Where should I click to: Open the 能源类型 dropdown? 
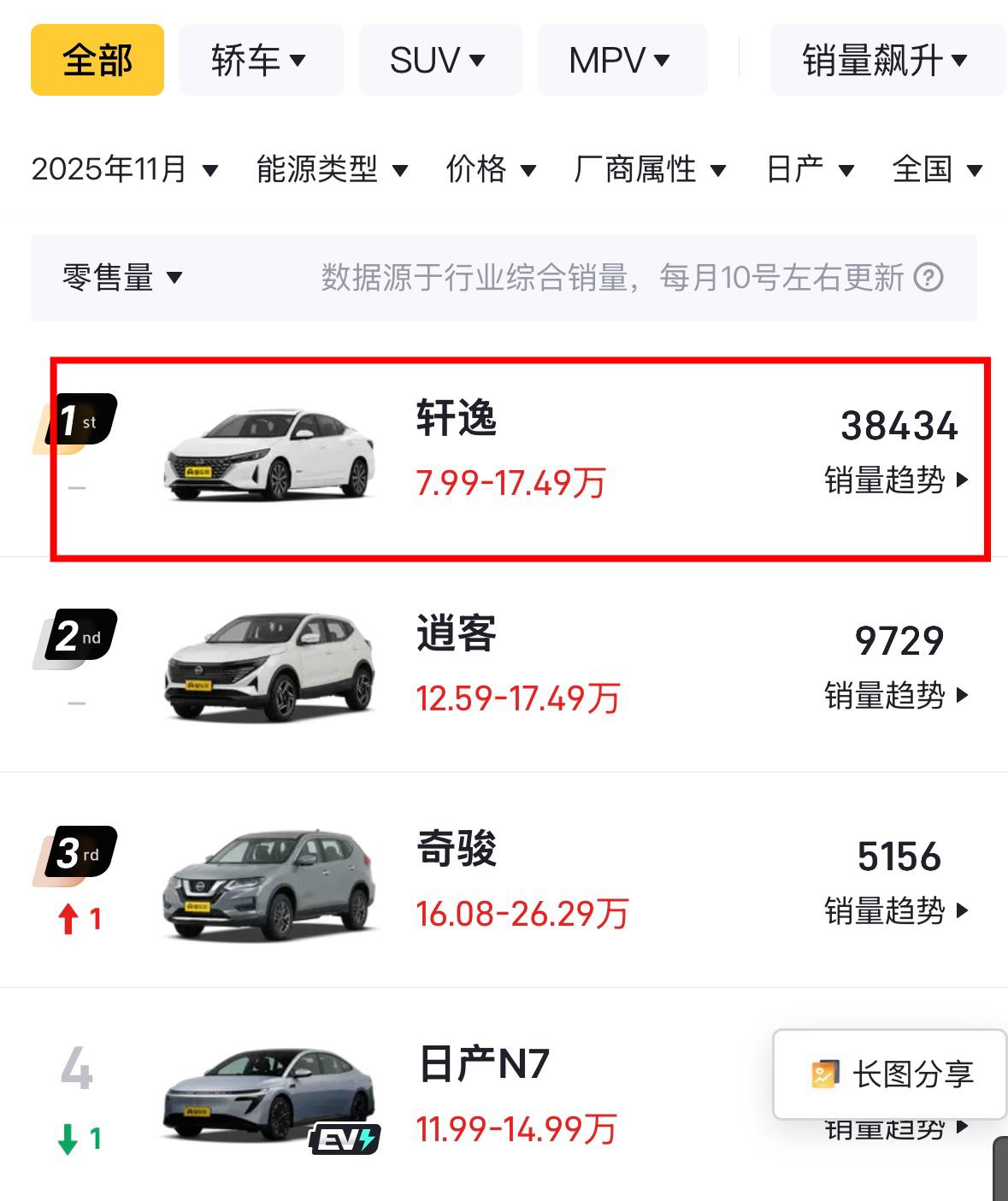[330, 169]
